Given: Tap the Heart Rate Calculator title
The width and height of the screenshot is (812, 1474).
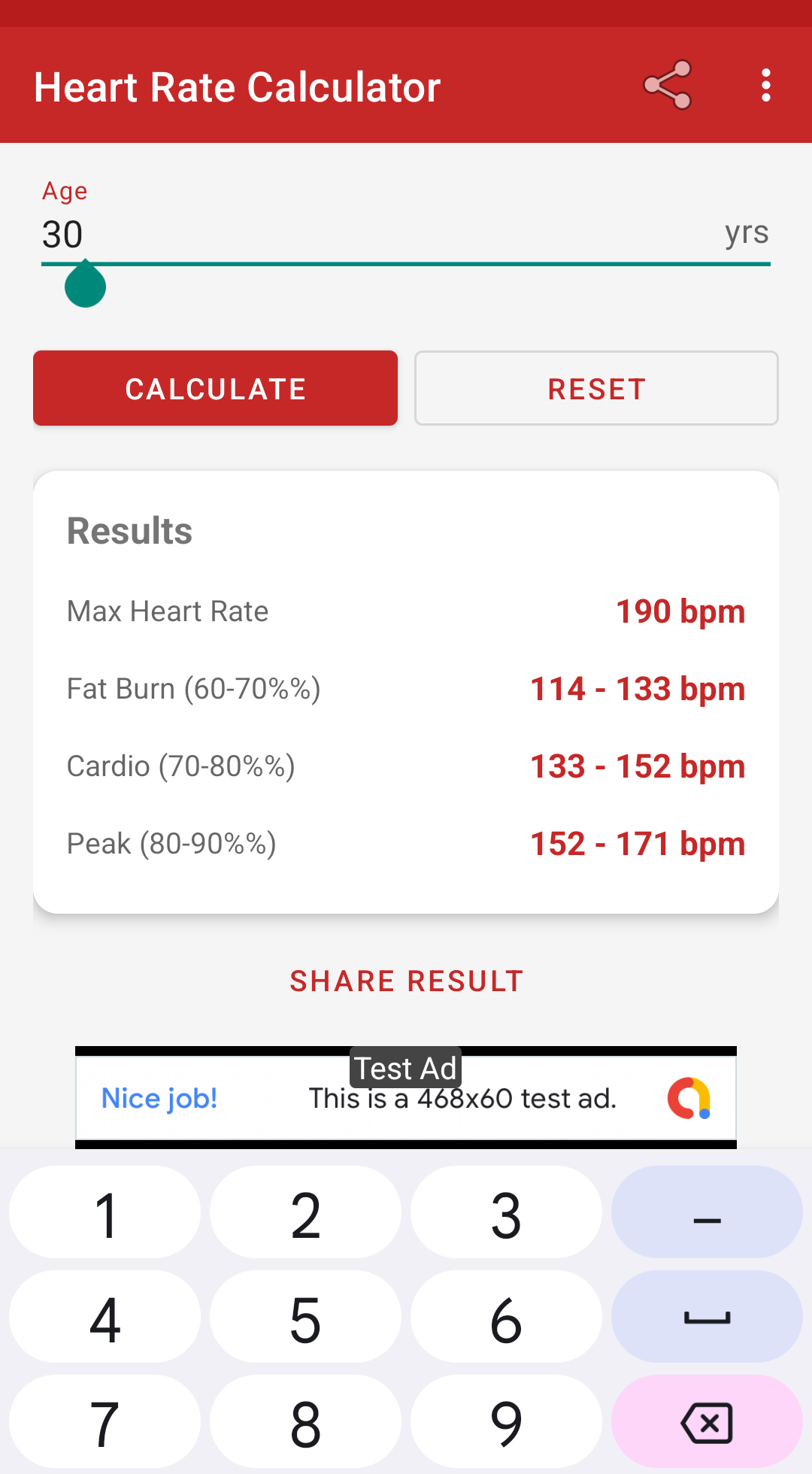Looking at the screenshot, I should [238, 86].
